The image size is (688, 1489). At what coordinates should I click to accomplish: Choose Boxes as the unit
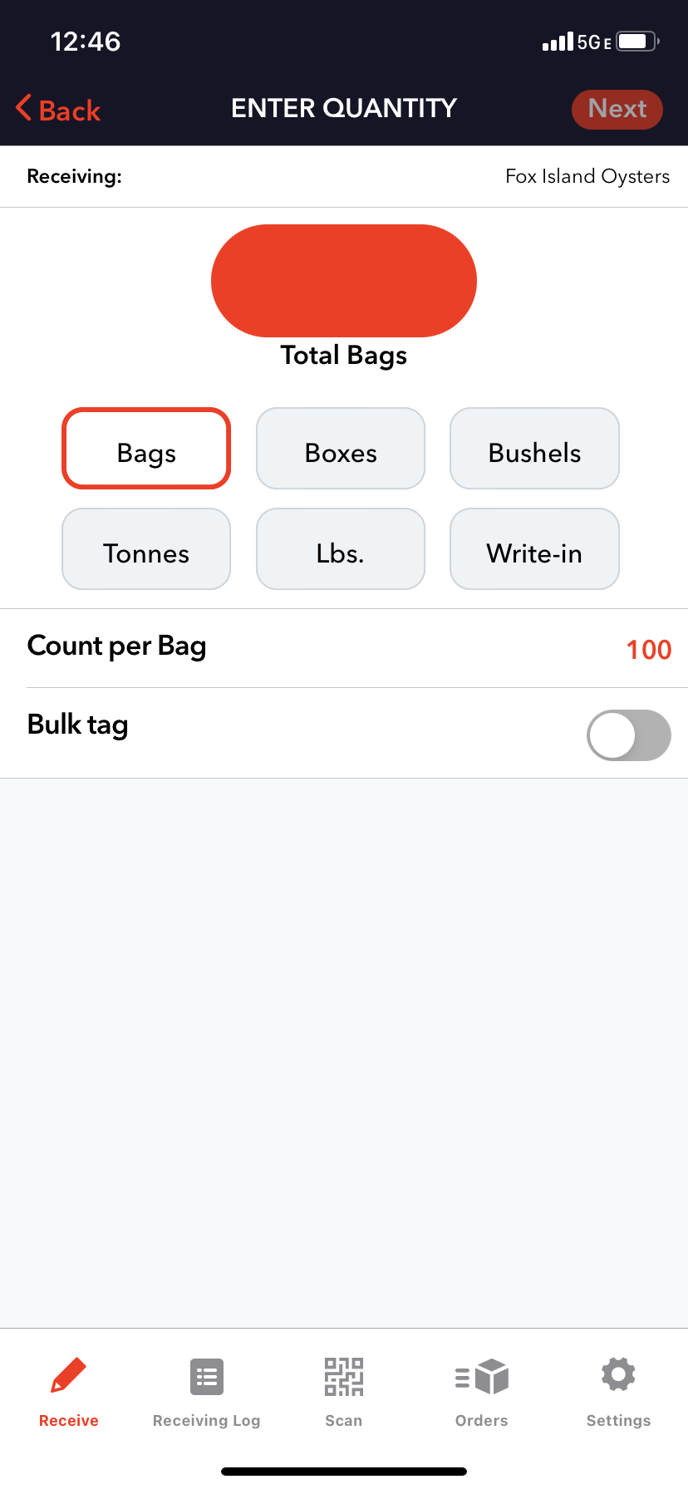[341, 448]
